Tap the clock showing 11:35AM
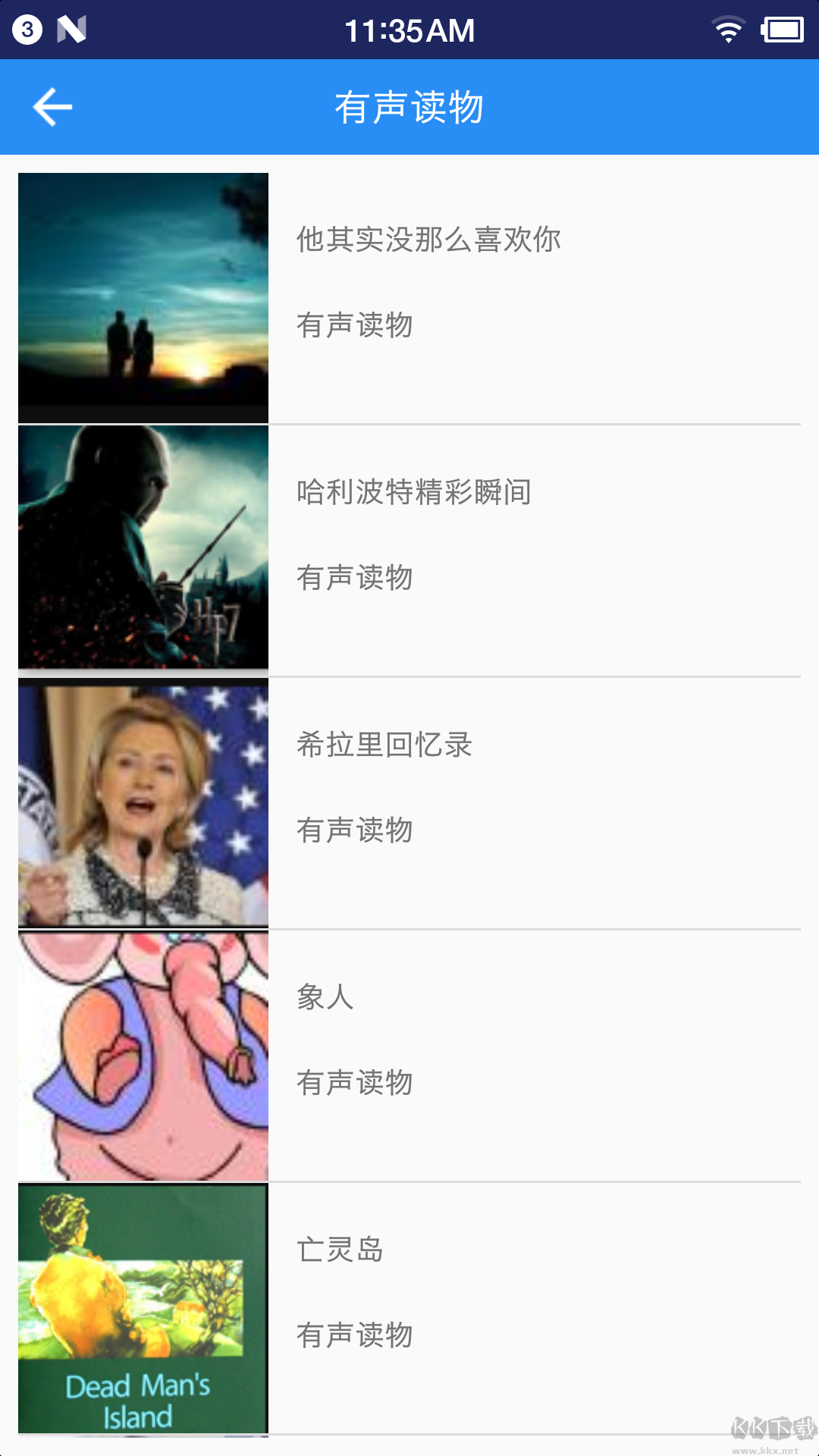This screenshot has height=1456, width=819. 409,29
